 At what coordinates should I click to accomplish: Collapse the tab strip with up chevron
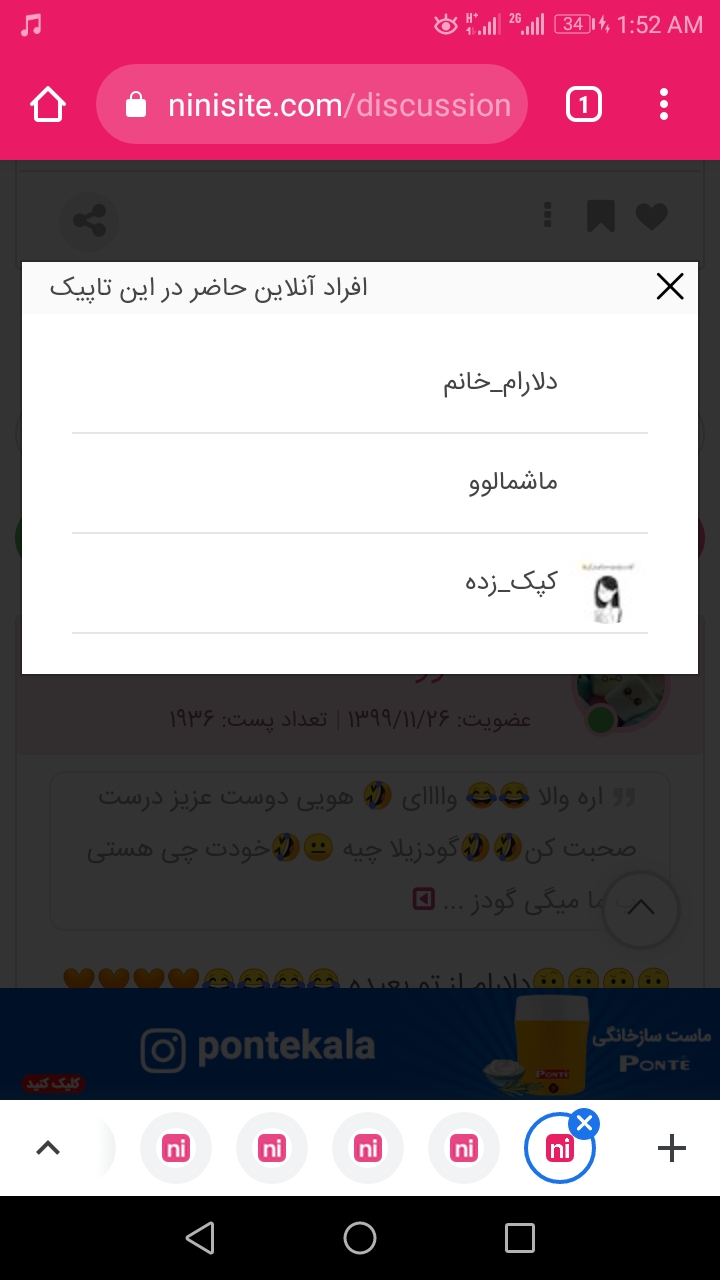click(48, 1148)
